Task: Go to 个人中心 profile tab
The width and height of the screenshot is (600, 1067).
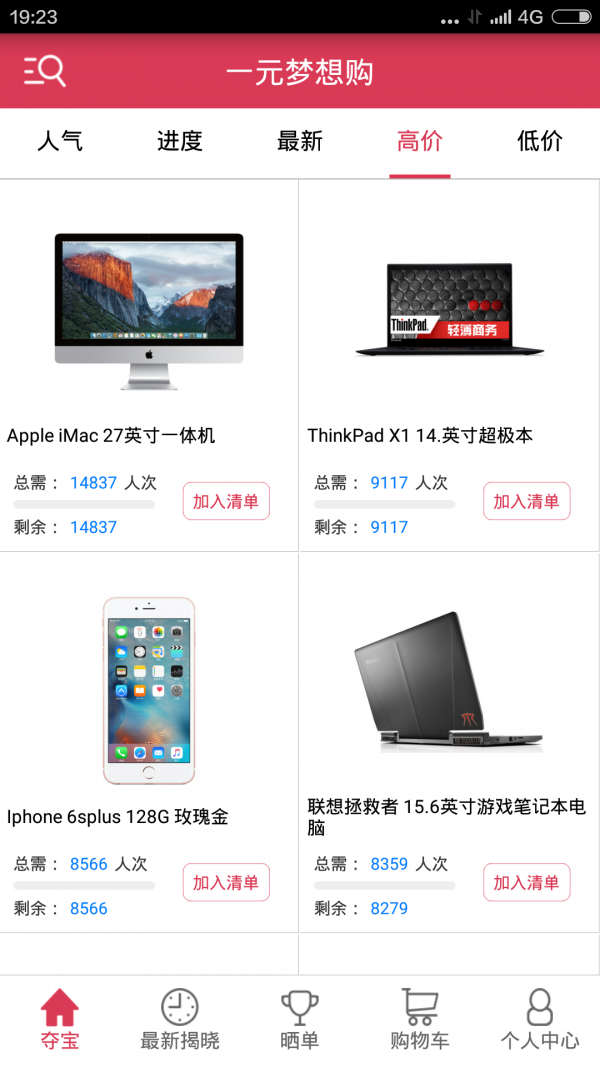Action: tap(540, 1020)
